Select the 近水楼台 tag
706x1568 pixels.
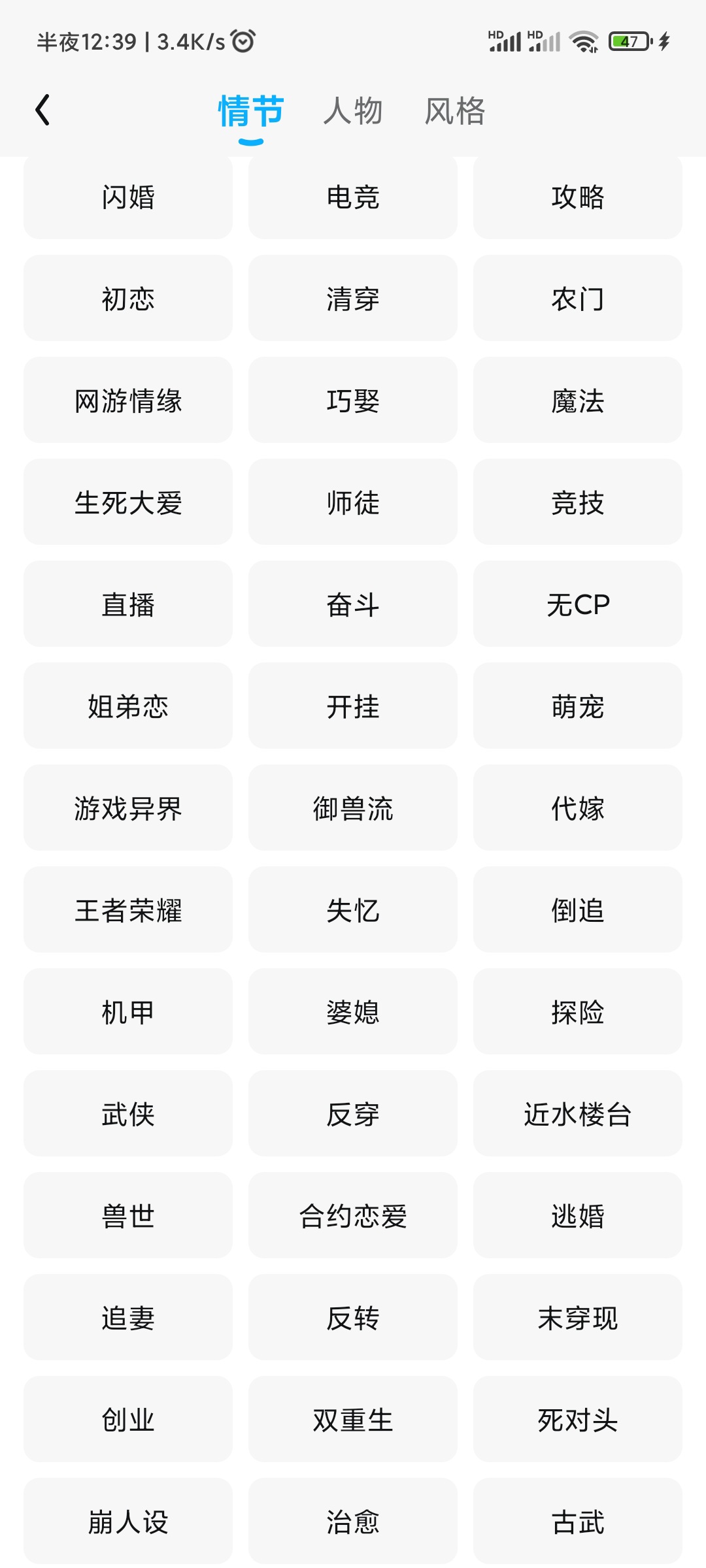578,1115
